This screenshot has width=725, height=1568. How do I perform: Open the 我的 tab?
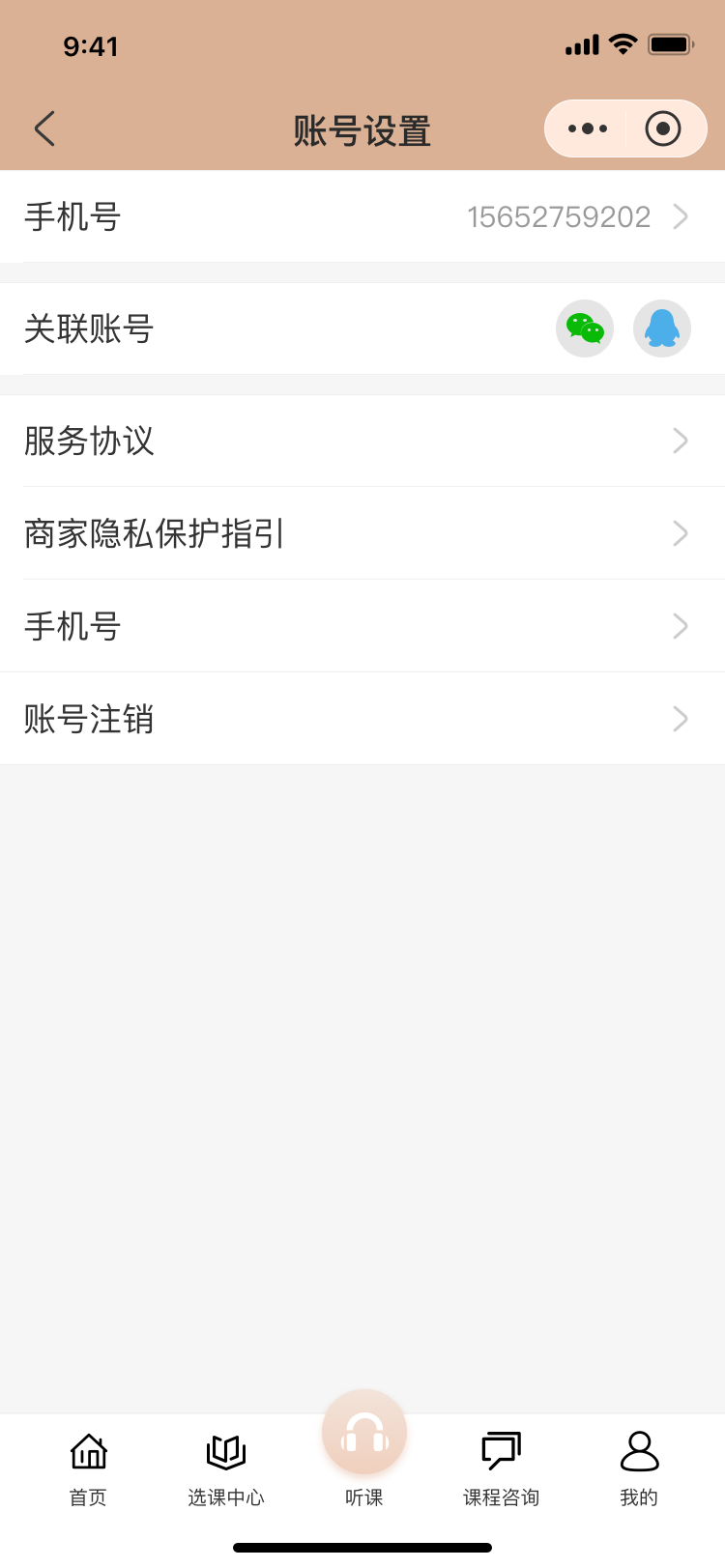coord(639,1468)
